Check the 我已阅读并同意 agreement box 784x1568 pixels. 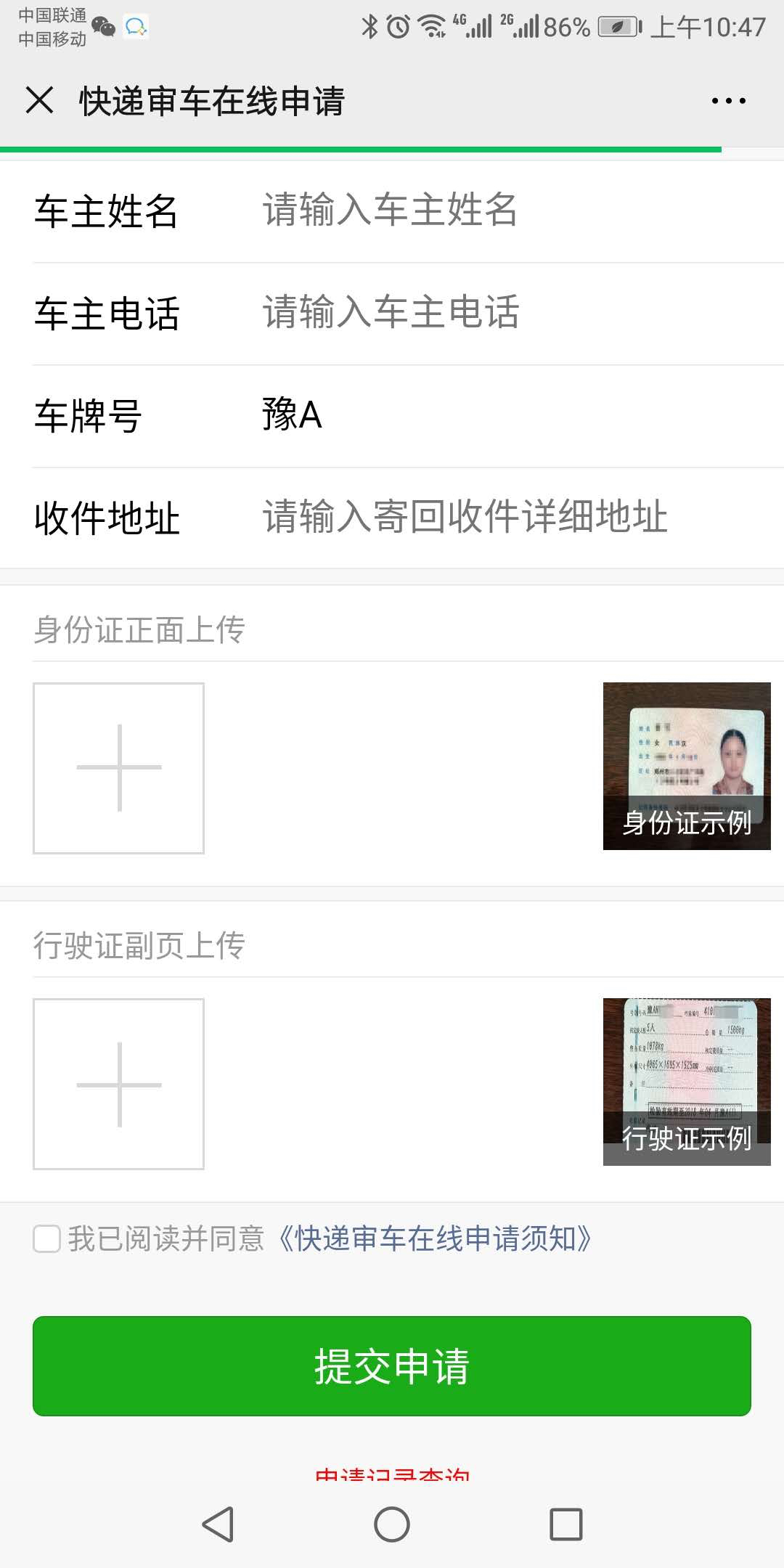(x=47, y=1238)
